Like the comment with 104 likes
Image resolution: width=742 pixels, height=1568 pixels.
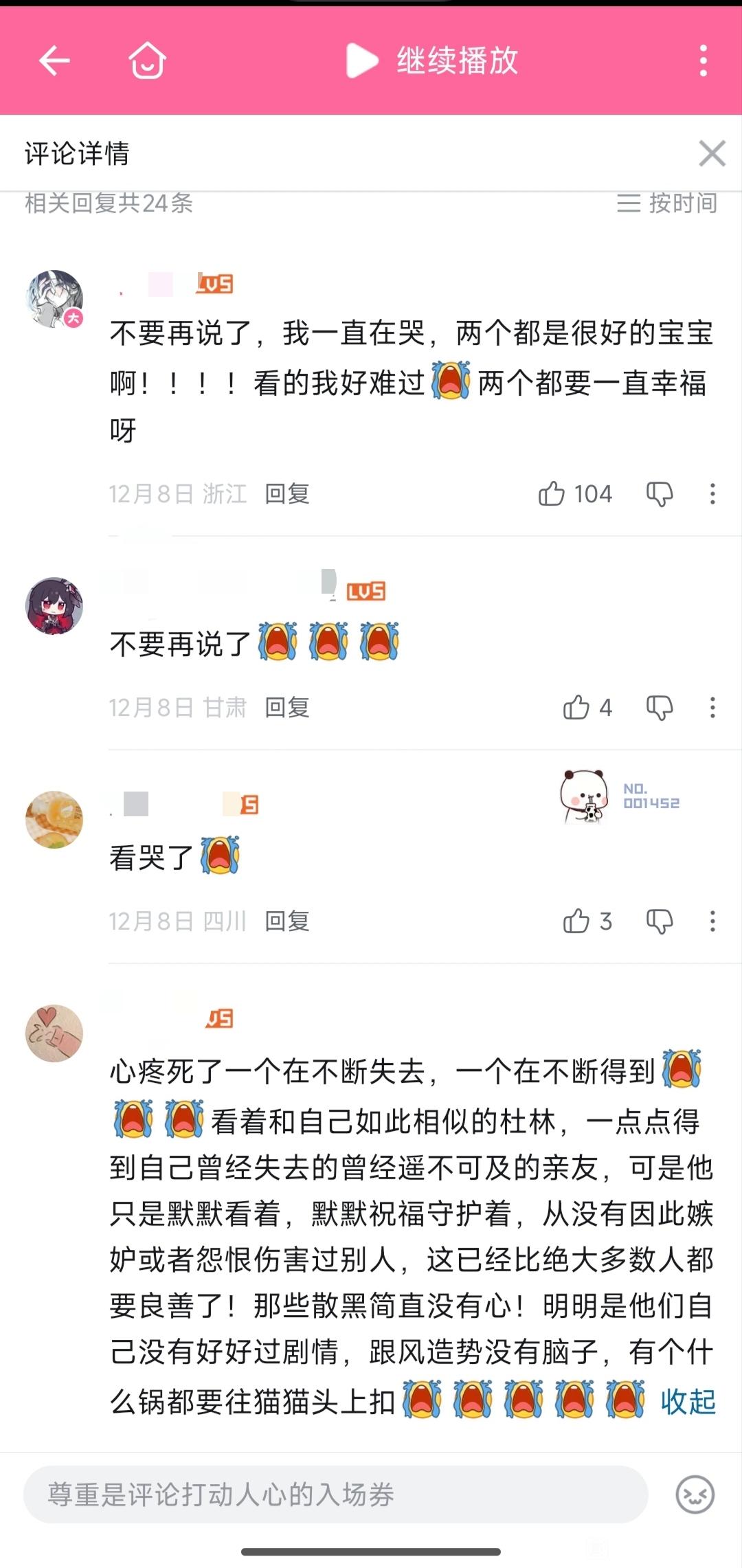pyautogui.click(x=552, y=493)
